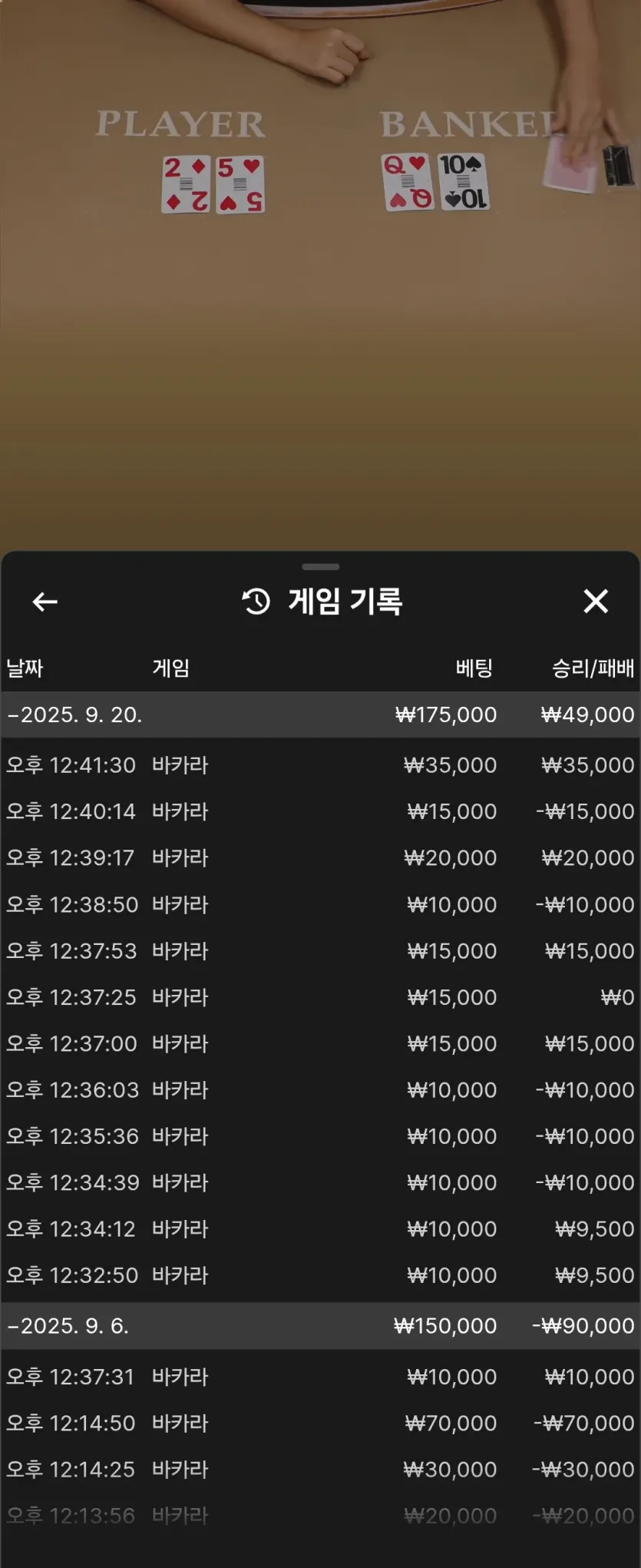Open the 12:14:50 record with ₩70,000 bet

[320, 1423]
